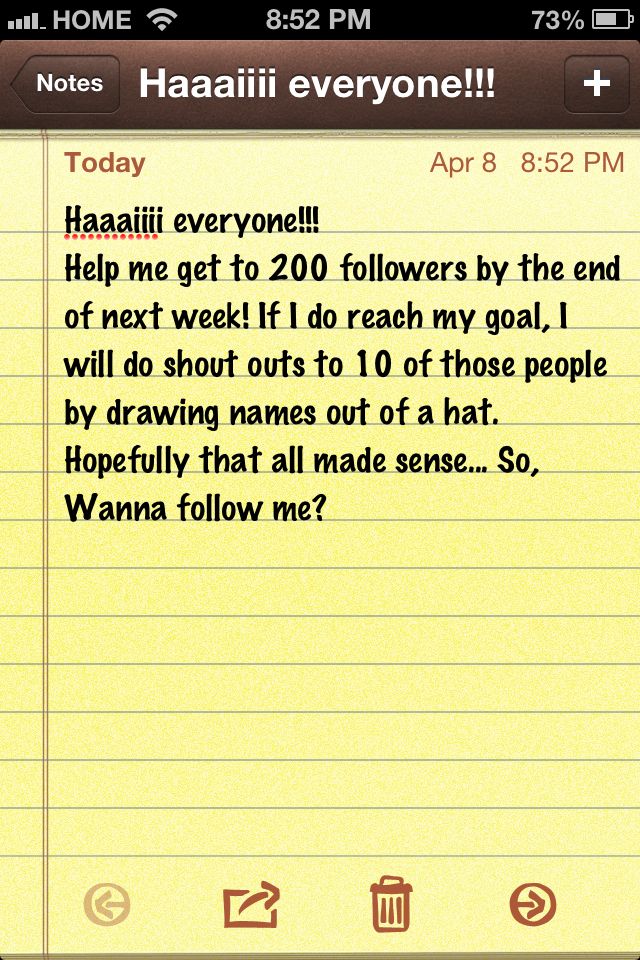Tap the note text to edit

coord(340,365)
